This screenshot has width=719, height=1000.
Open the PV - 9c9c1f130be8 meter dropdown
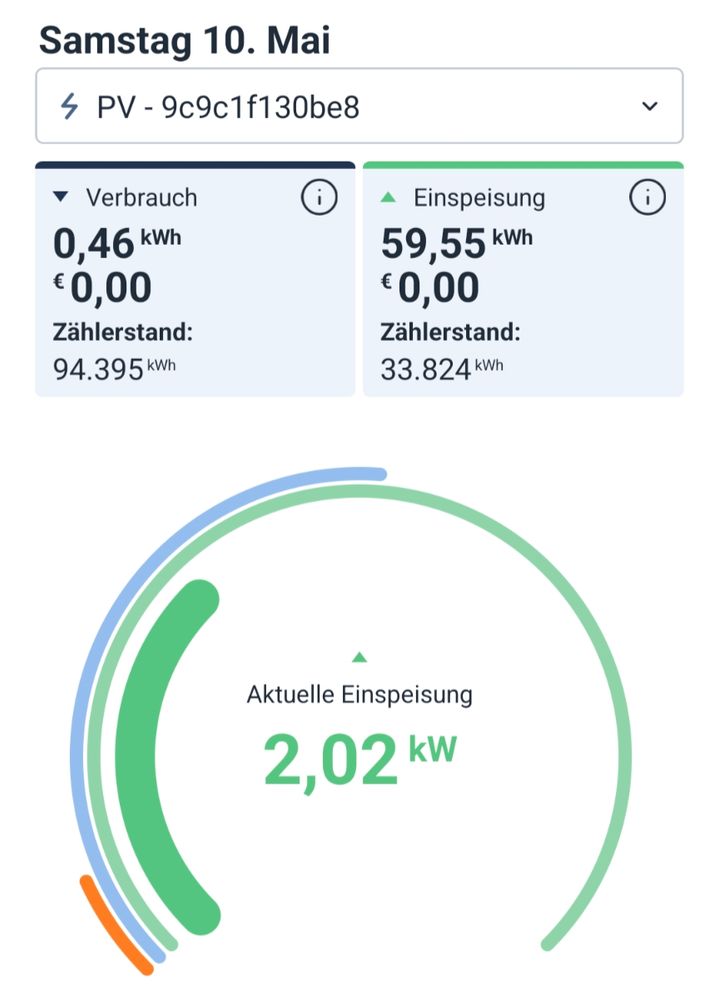(x=359, y=106)
